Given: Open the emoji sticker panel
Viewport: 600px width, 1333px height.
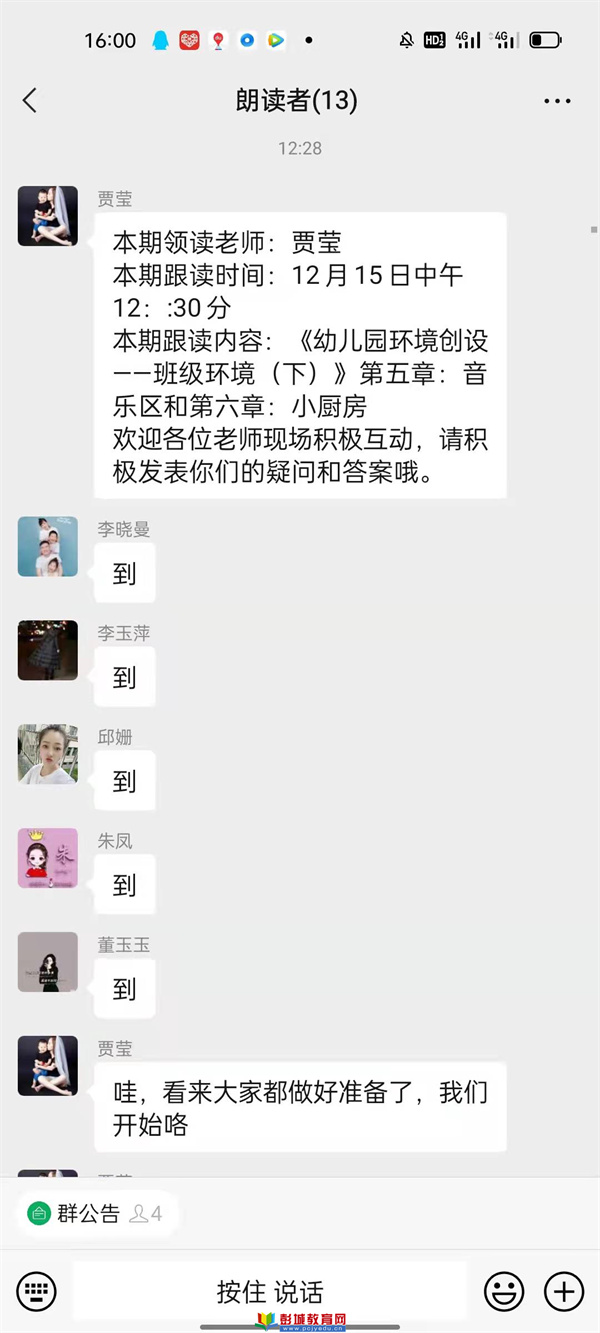Looking at the screenshot, I should tap(504, 1291).
